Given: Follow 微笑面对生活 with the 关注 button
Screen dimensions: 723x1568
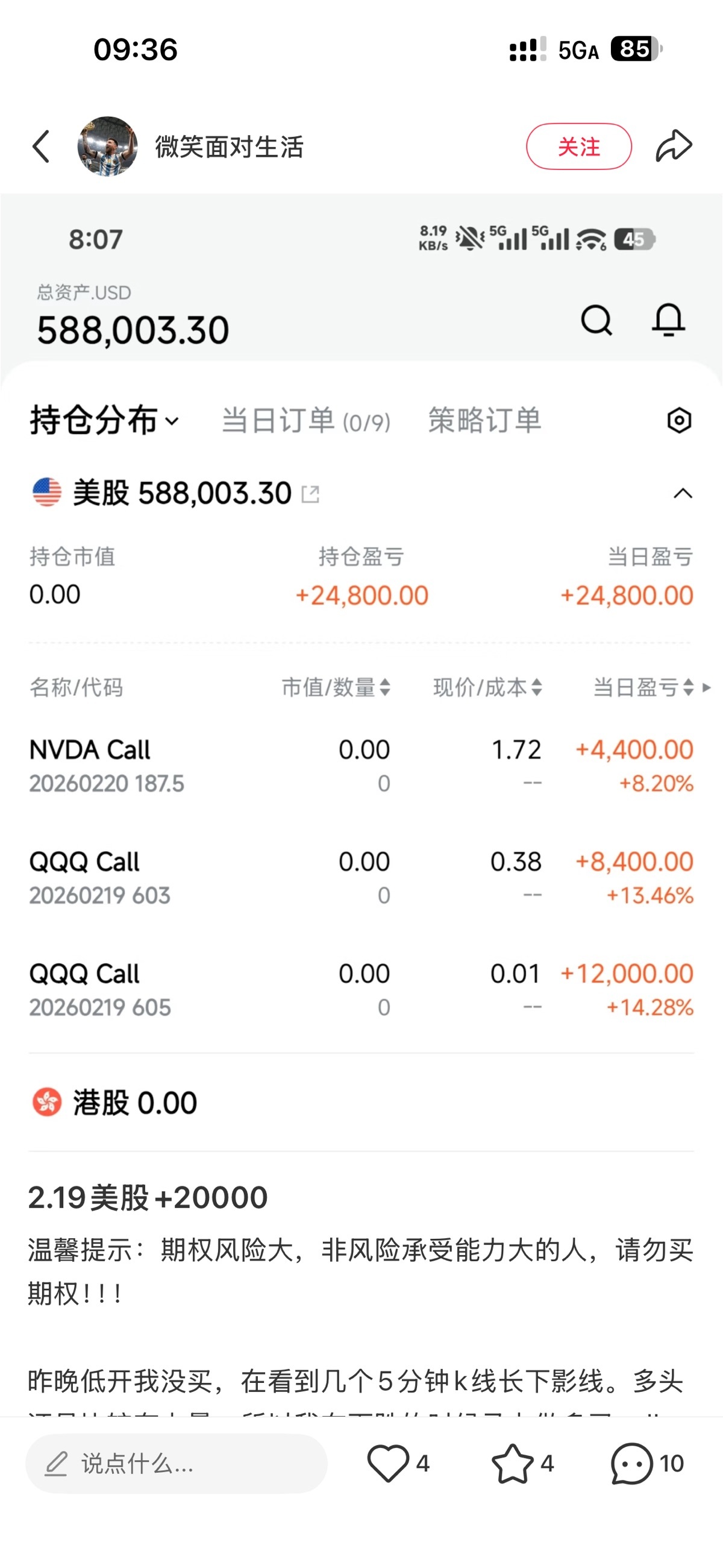Looking at the screenshot, I should pyautogui.click(x=578, y=146).
